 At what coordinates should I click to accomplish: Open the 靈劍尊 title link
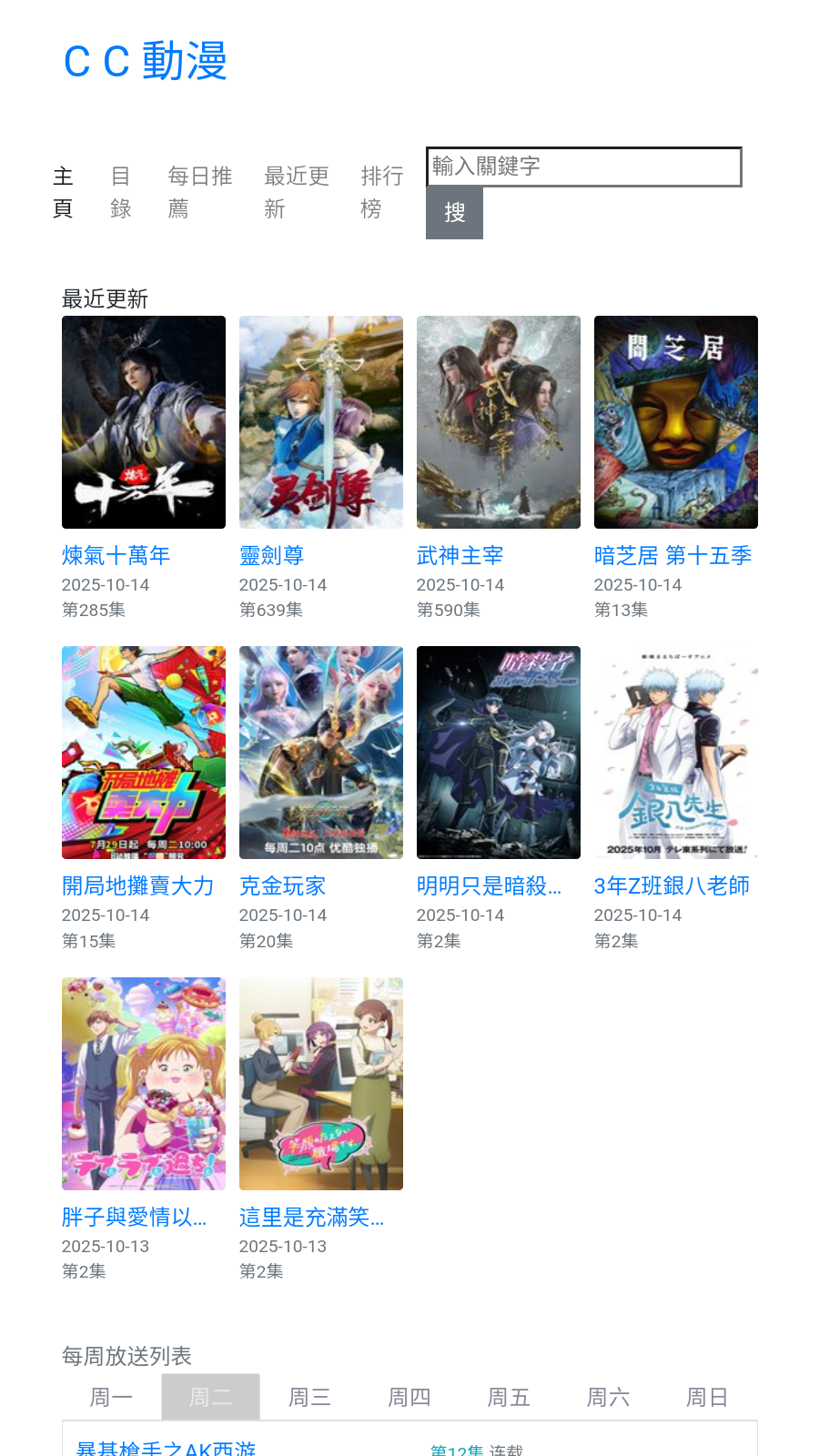[271, 555]
